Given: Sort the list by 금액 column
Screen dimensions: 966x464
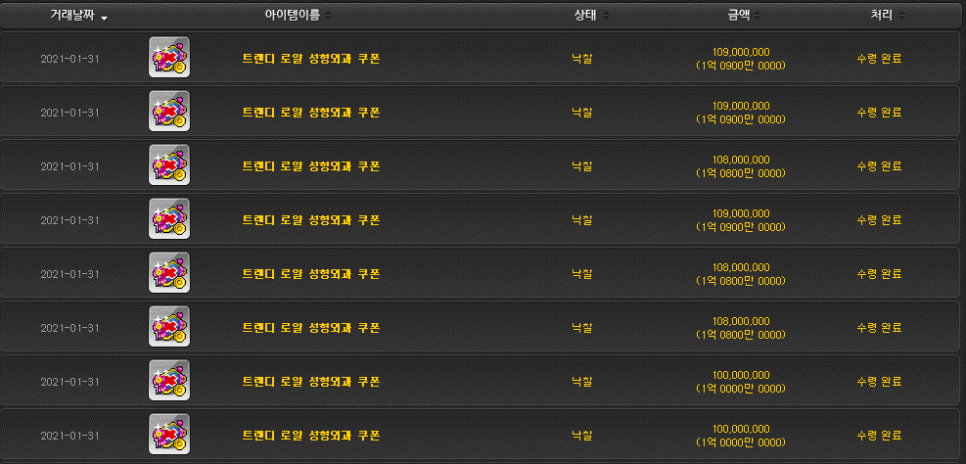Looking at the screenshot, I should point(743,15).
